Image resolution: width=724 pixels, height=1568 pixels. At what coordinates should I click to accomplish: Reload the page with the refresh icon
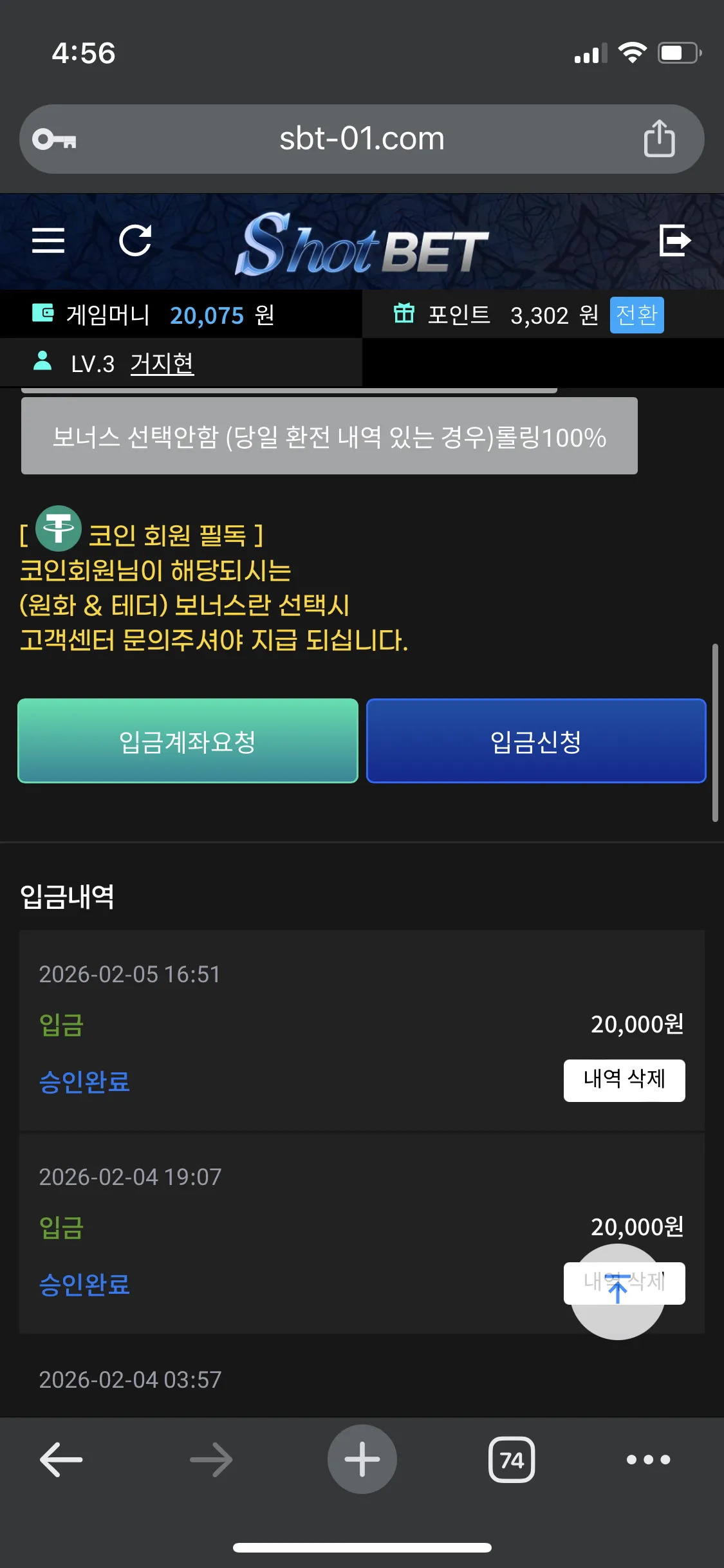[x=136, y=241]
